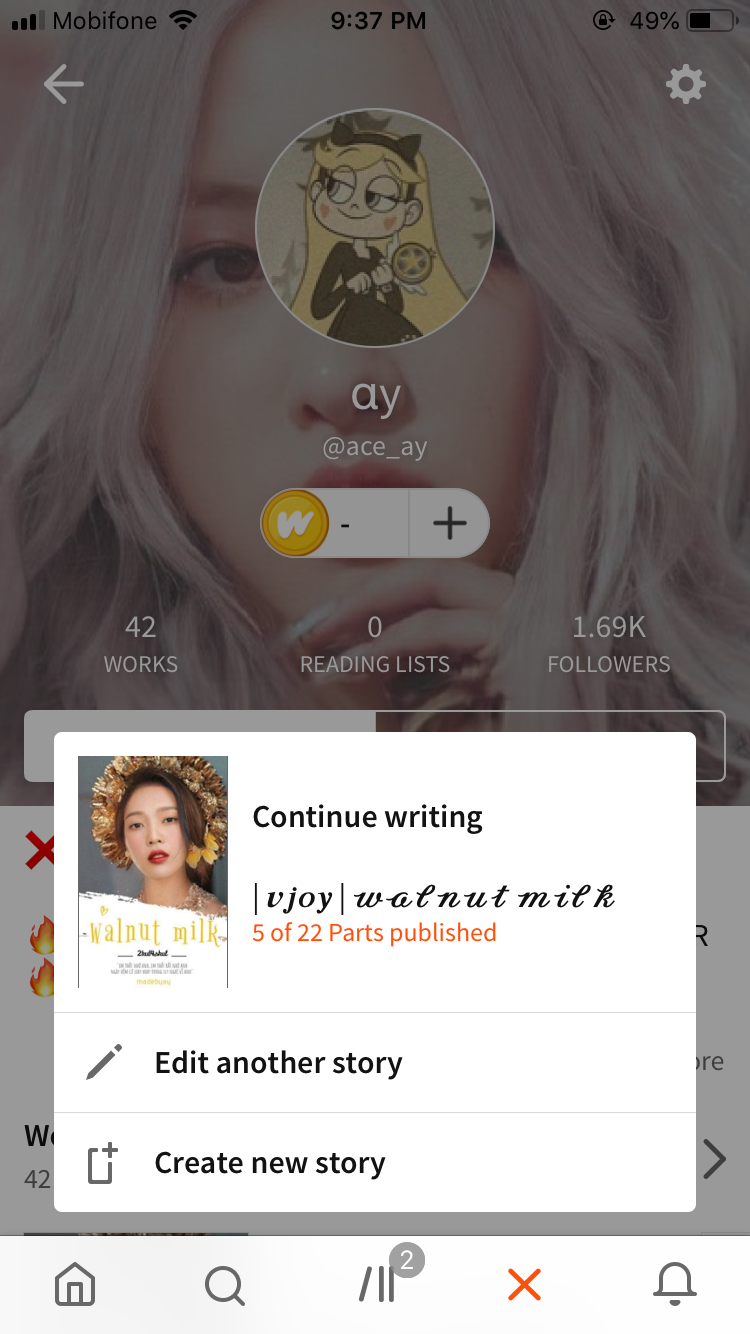This screenshot has height=1334, width=750.
Task: Open the notifications bell
Action: click(674, 1284)
